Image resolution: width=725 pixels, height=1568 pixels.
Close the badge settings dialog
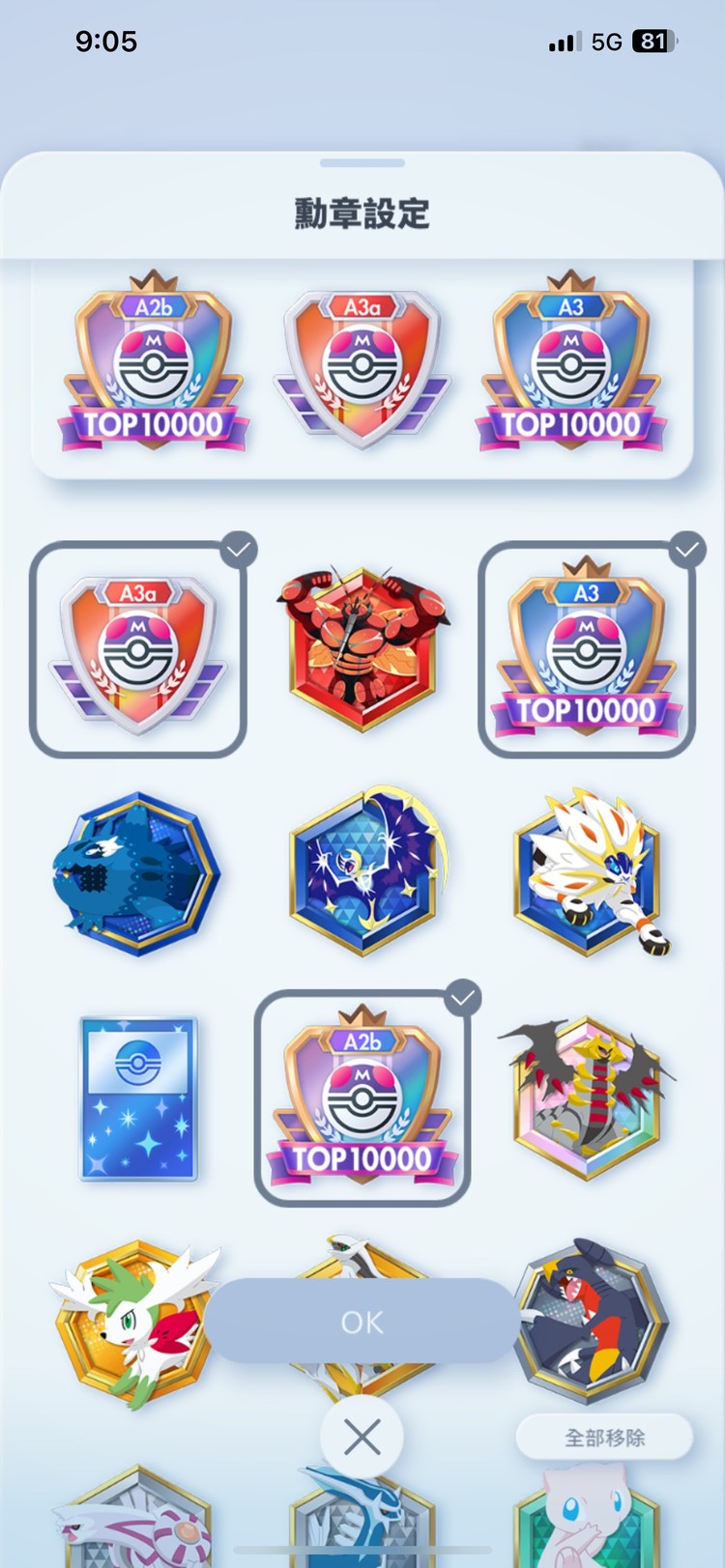pos(362,1438)
